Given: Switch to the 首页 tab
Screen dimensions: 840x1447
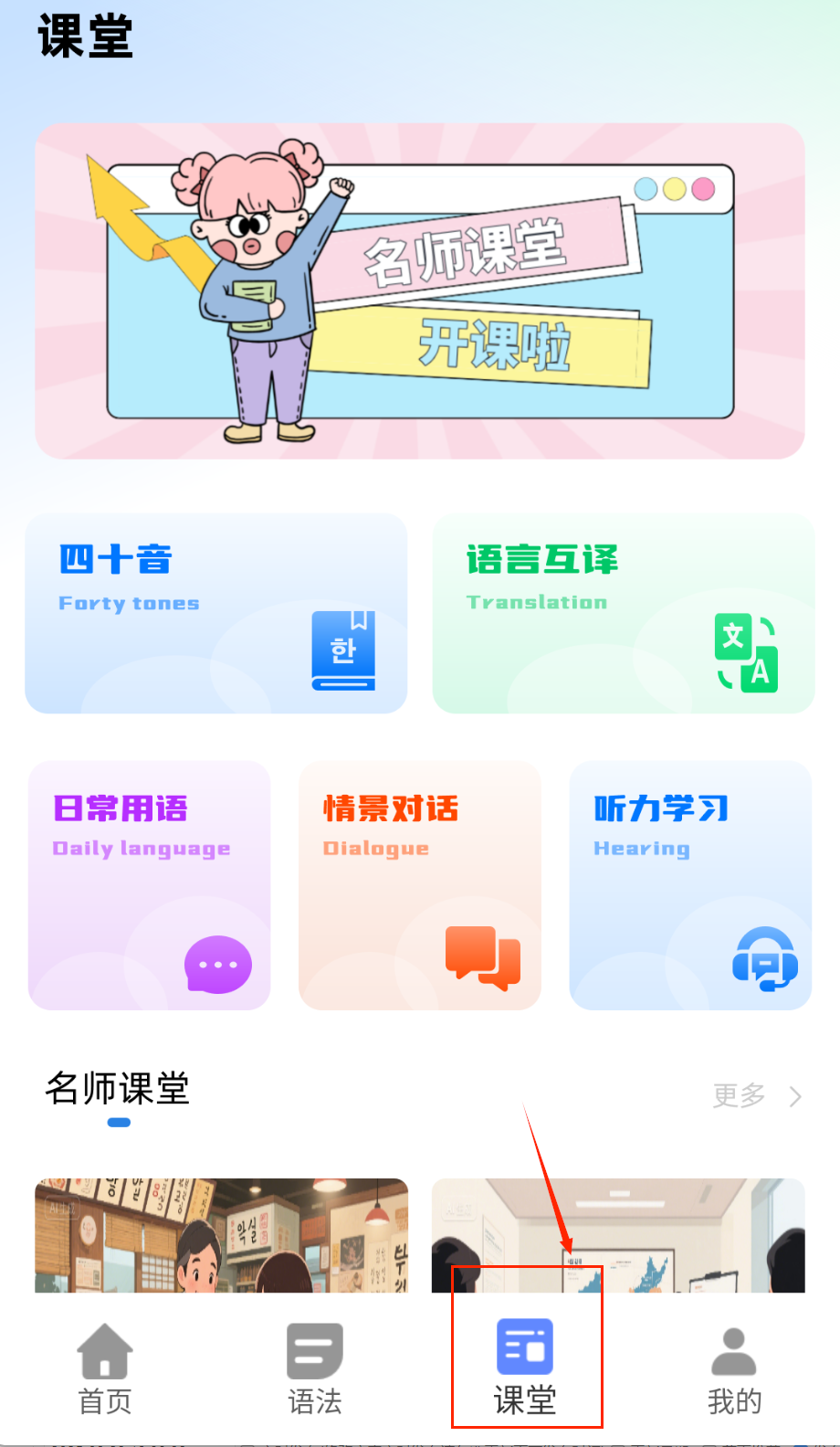Looking at the screenshot, I should coord(105,1368).
